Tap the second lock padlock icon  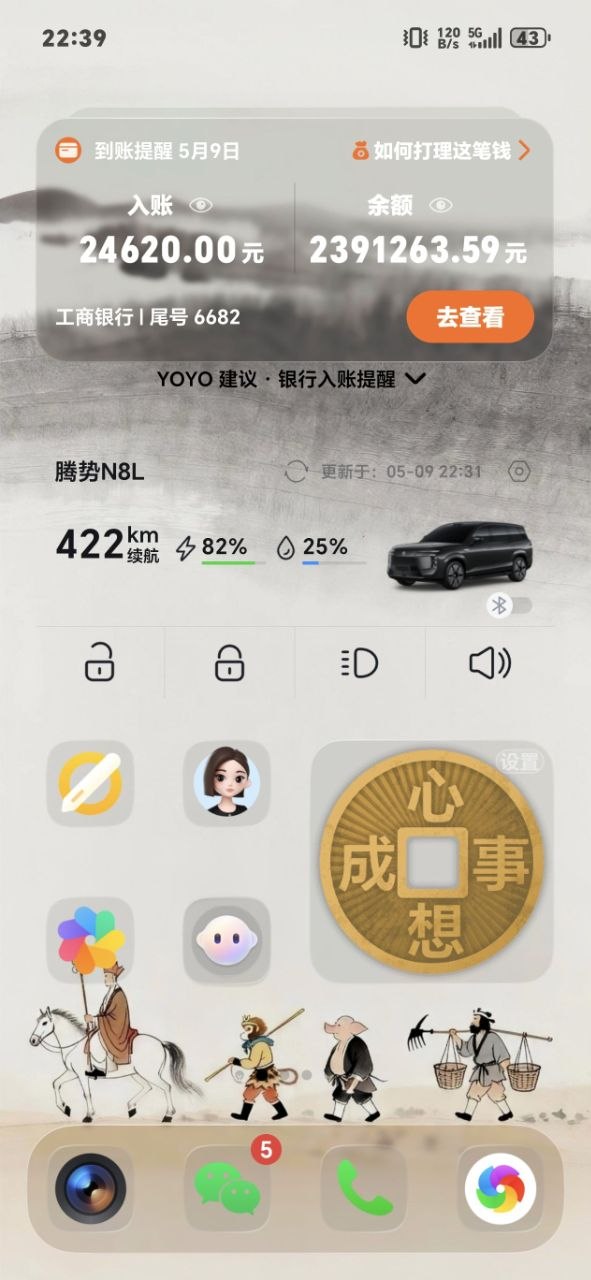click(230, 663)
